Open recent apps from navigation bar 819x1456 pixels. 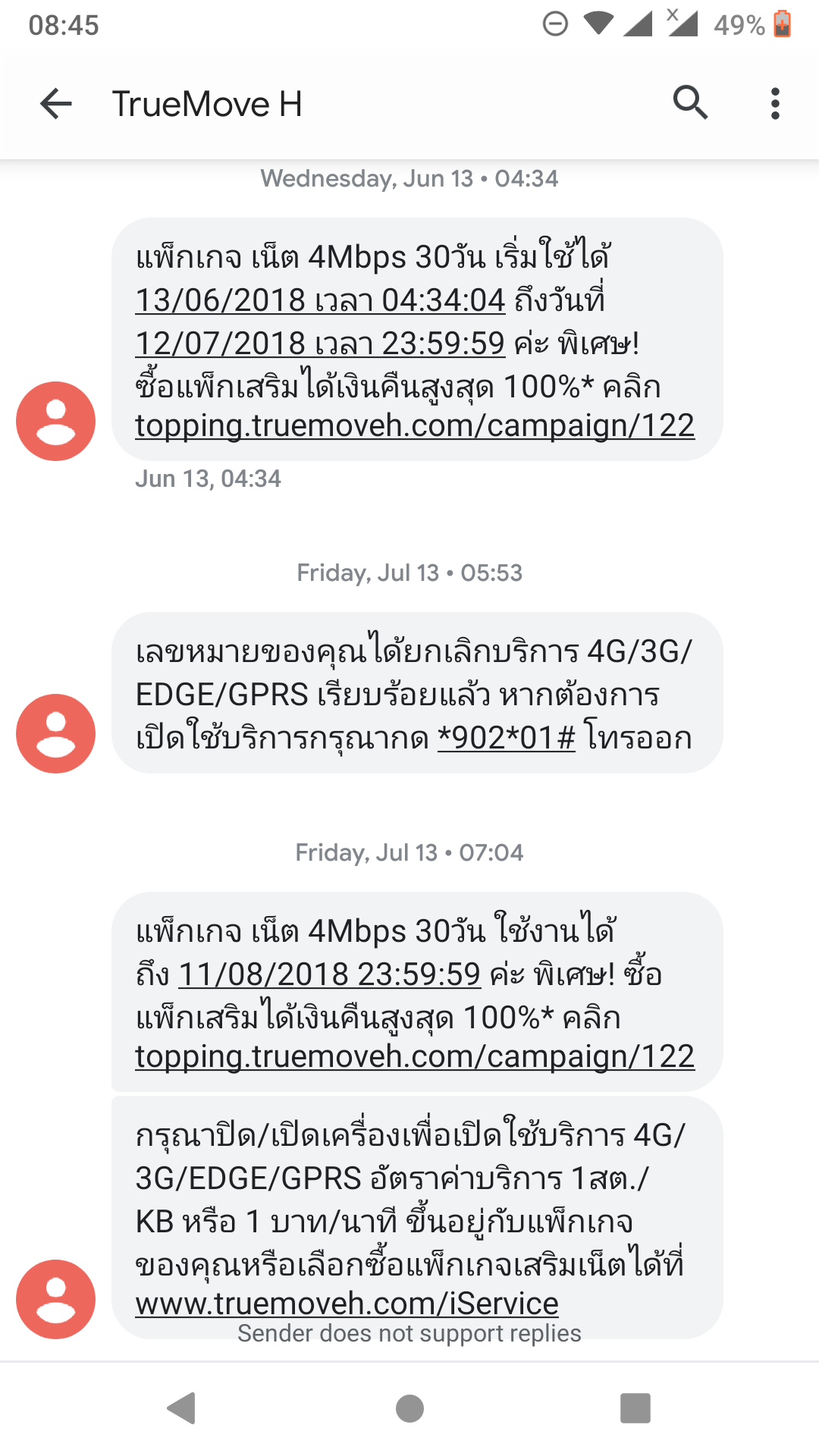(x=635, y=1408)
